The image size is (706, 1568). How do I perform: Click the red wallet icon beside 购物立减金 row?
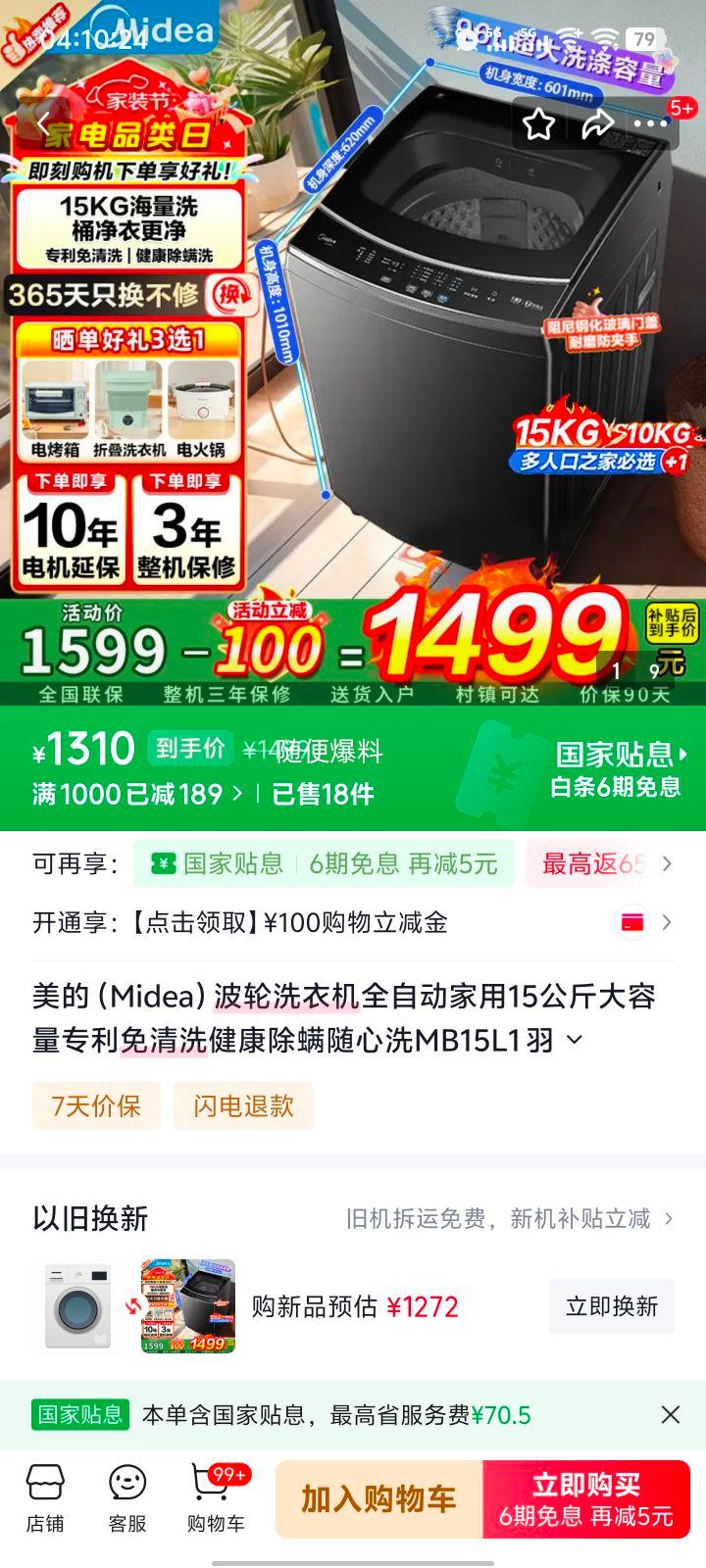[x=633, y=922]
